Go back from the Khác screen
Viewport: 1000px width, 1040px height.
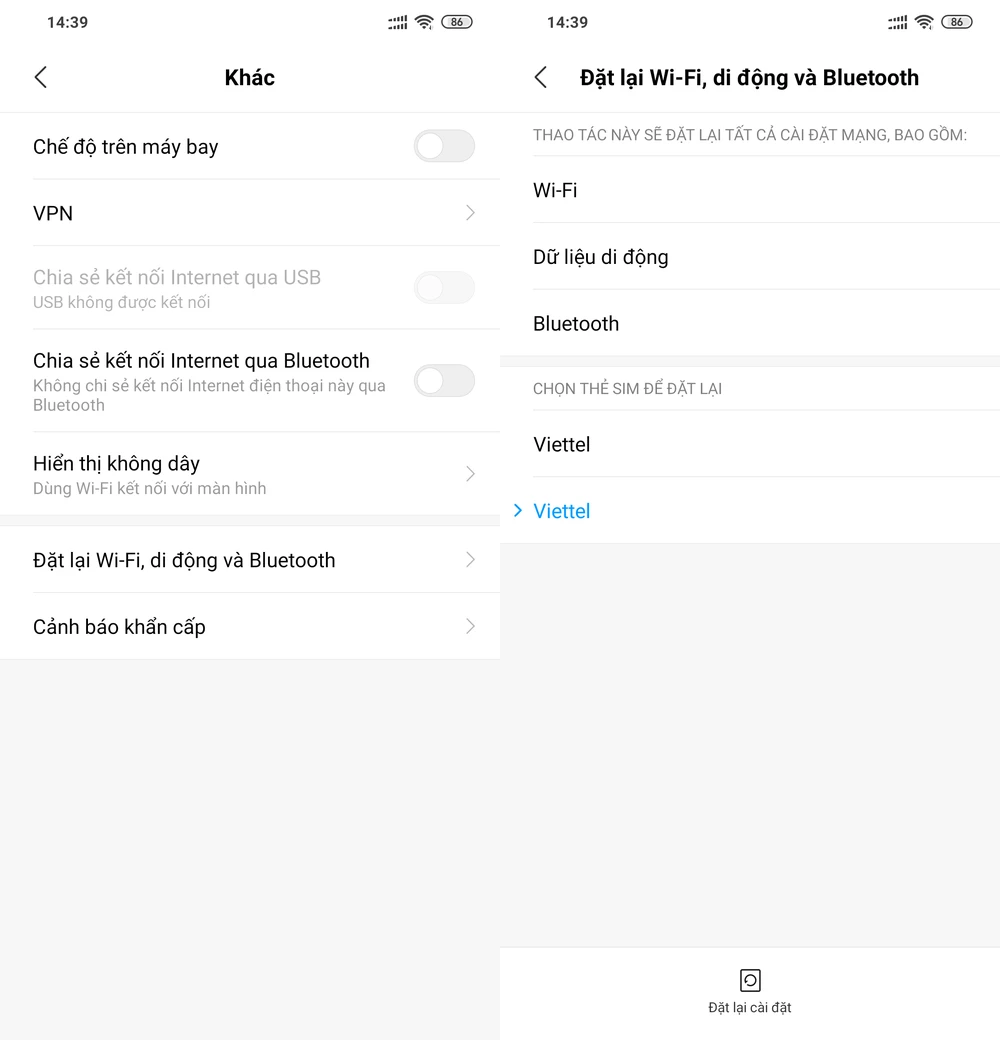pyautogui.click(x=41, y=78)
